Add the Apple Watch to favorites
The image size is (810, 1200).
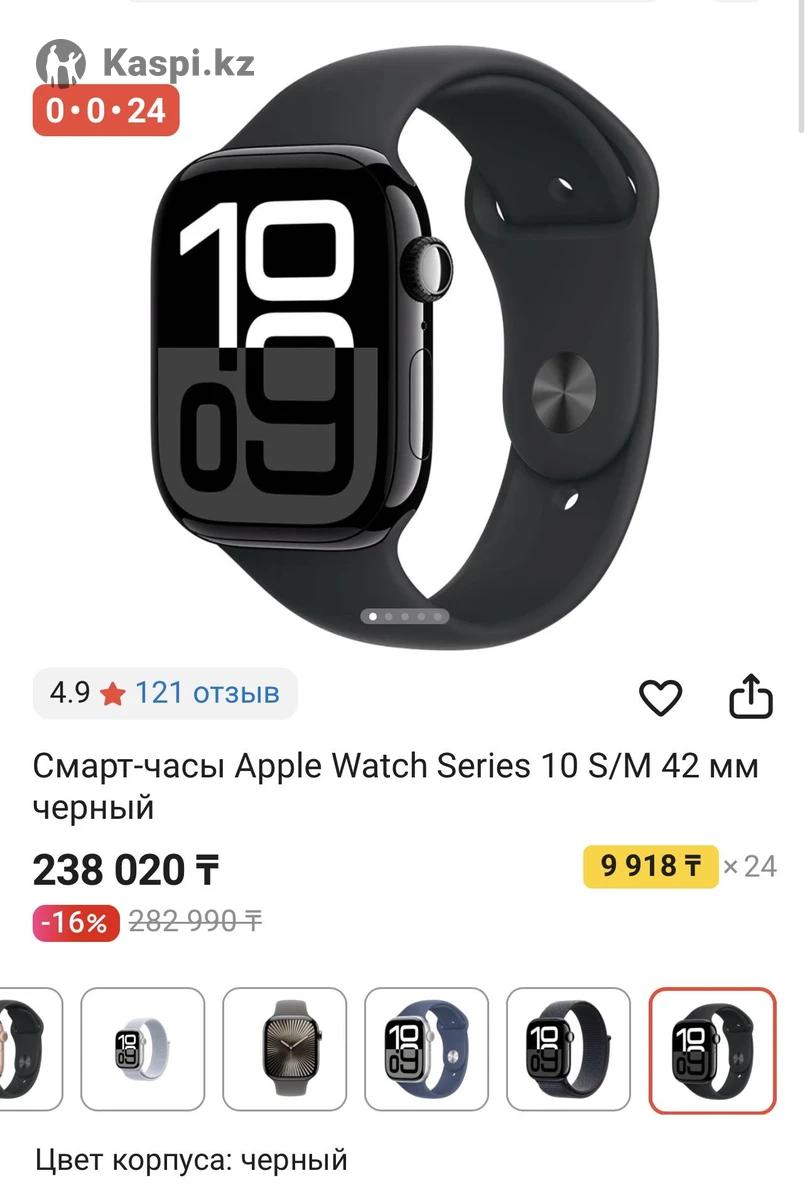[660, 697]
